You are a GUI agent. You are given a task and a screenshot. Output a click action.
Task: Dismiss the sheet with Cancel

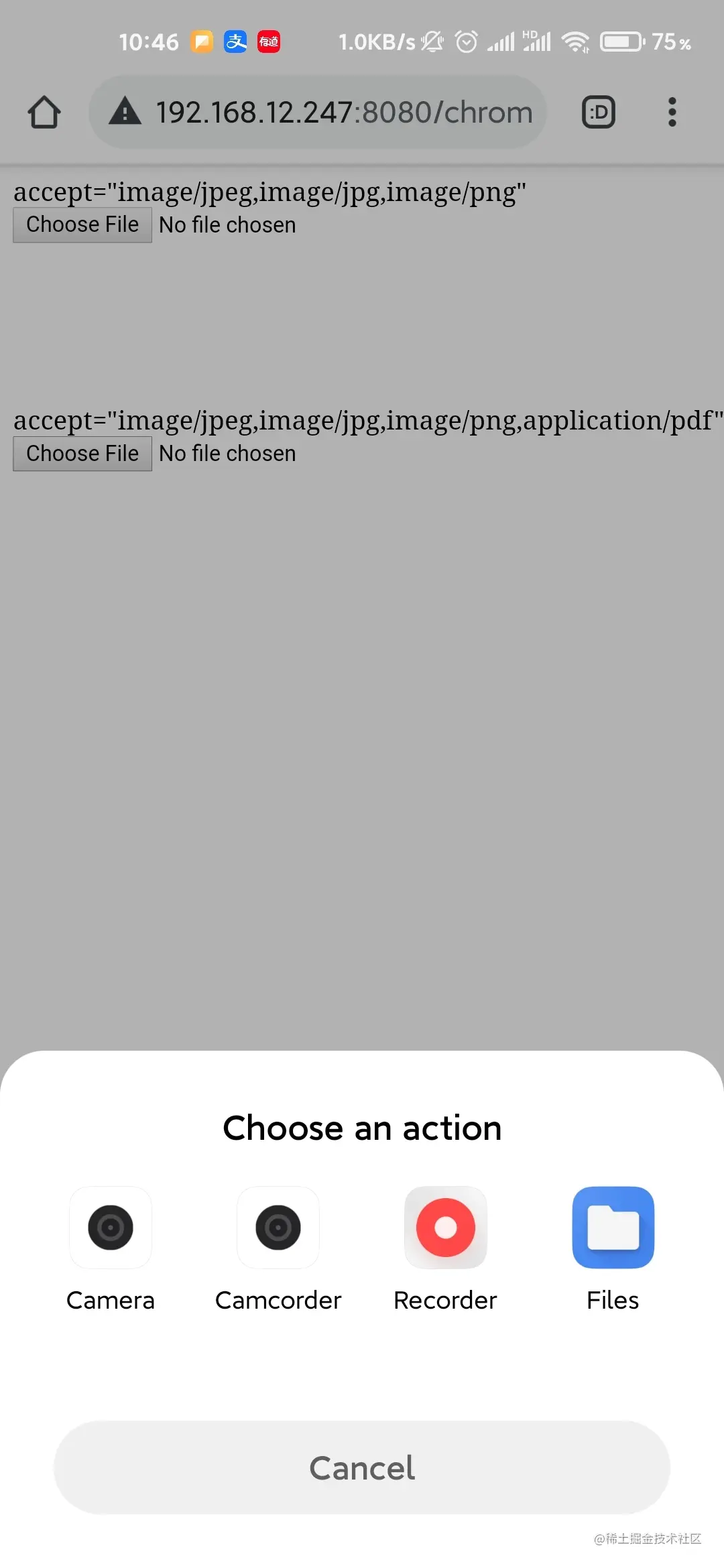[x=362, y=1467]
